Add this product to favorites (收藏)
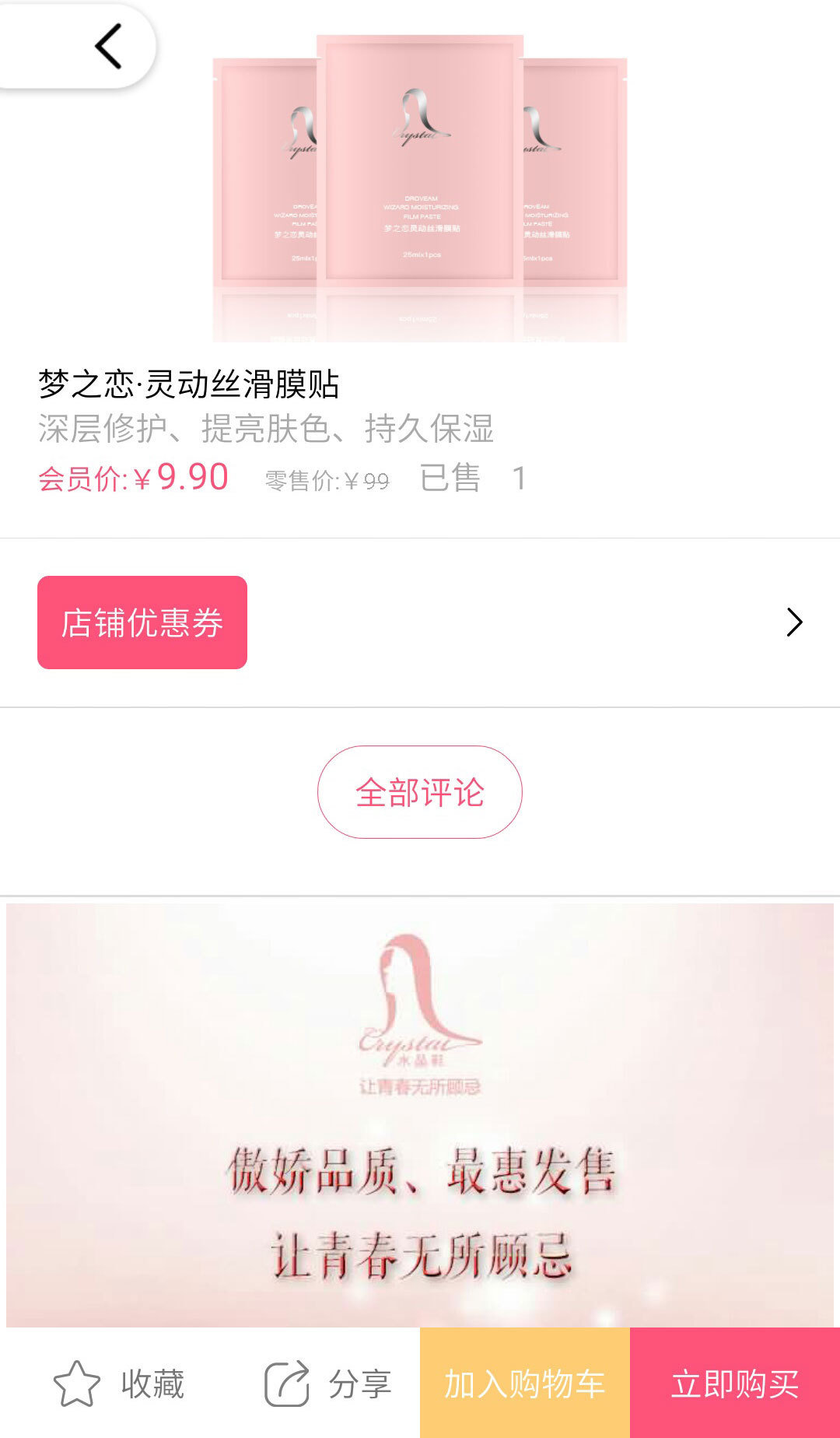Image resolution: width=840 pixels, height=1438 pixels. [x=119, y=1384]
